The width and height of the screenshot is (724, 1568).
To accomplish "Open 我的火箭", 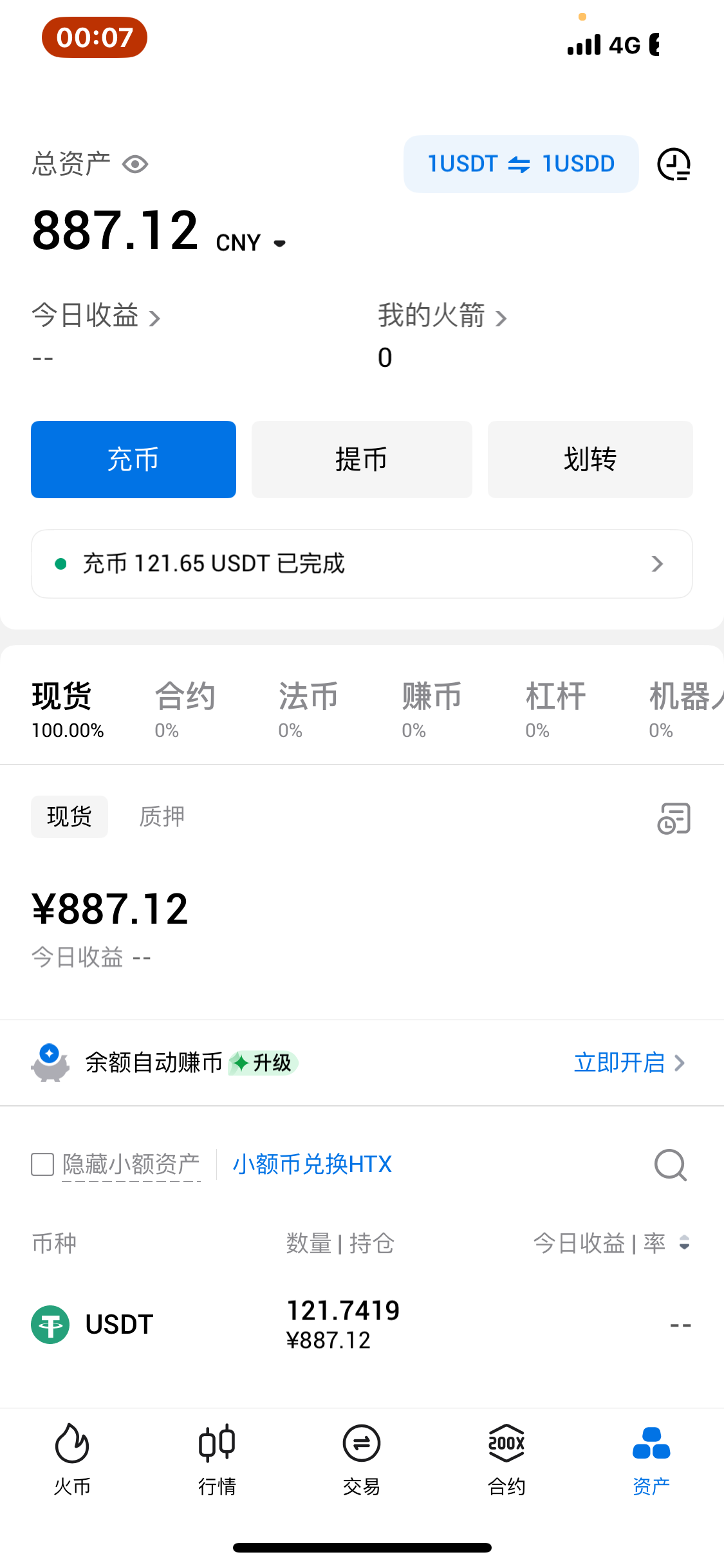I will click(x=442, y=316).
